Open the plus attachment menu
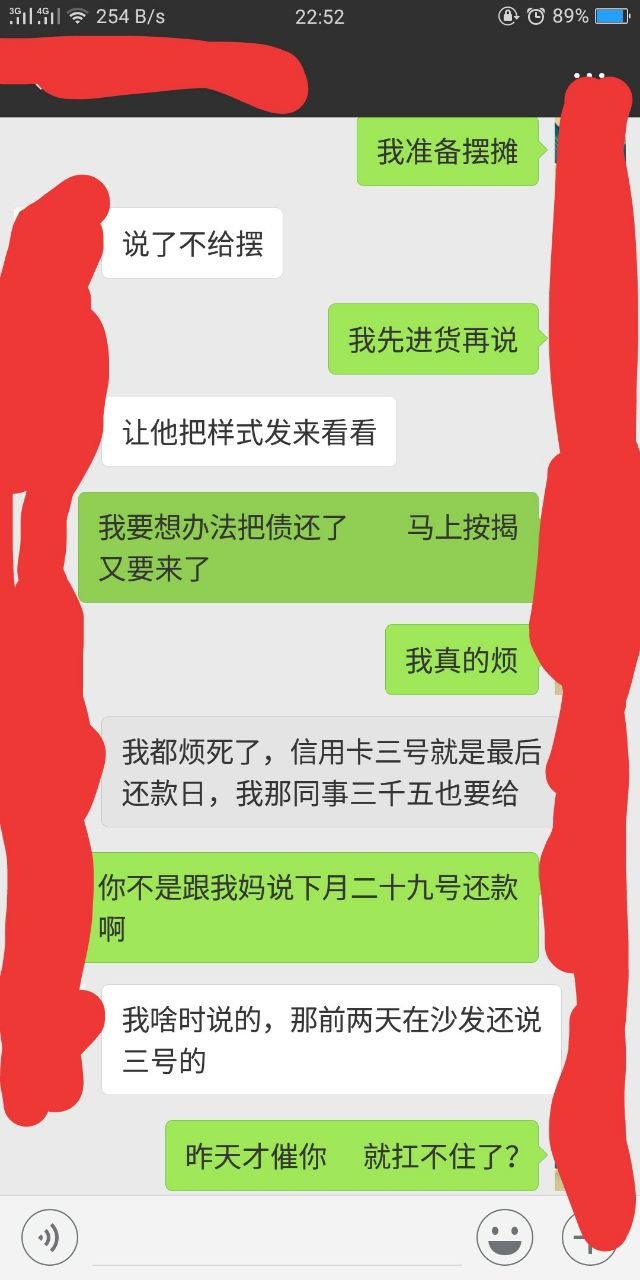Screen dimensions: 640x1280 [586, 1239]
